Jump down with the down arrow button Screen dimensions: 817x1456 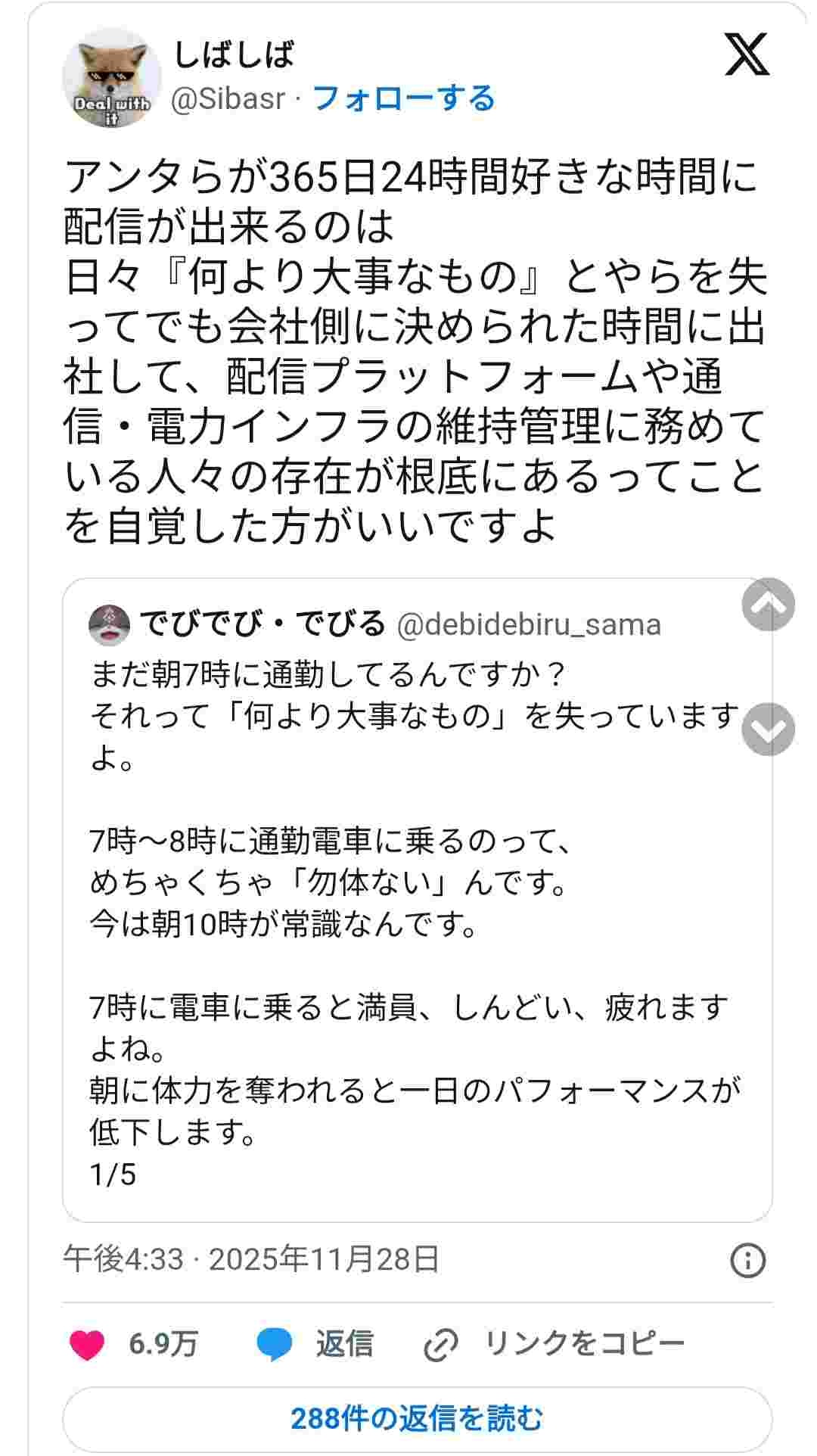(768, 729)
